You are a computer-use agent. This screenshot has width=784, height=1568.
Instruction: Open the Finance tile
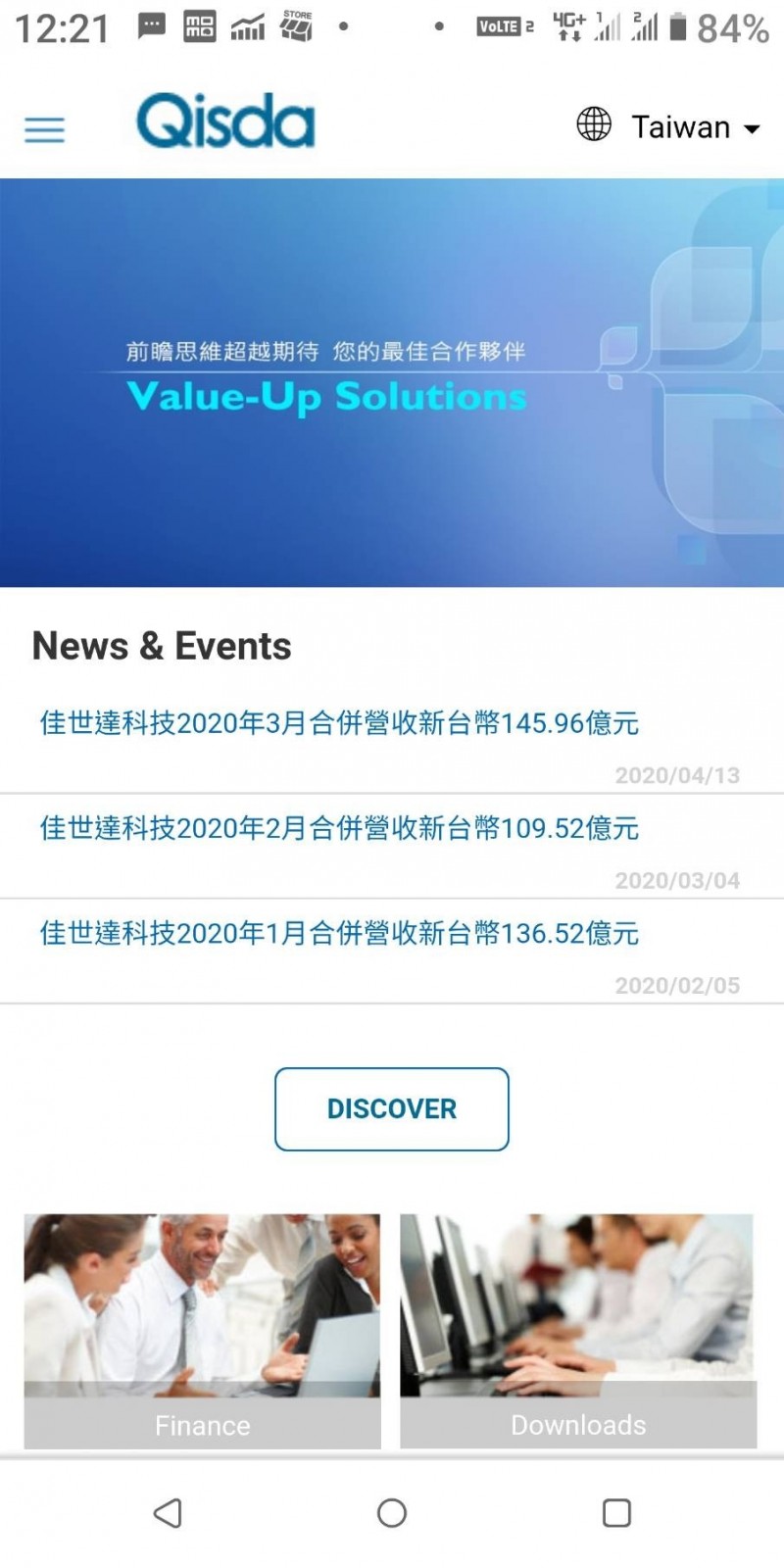(x=202, y=1331)
